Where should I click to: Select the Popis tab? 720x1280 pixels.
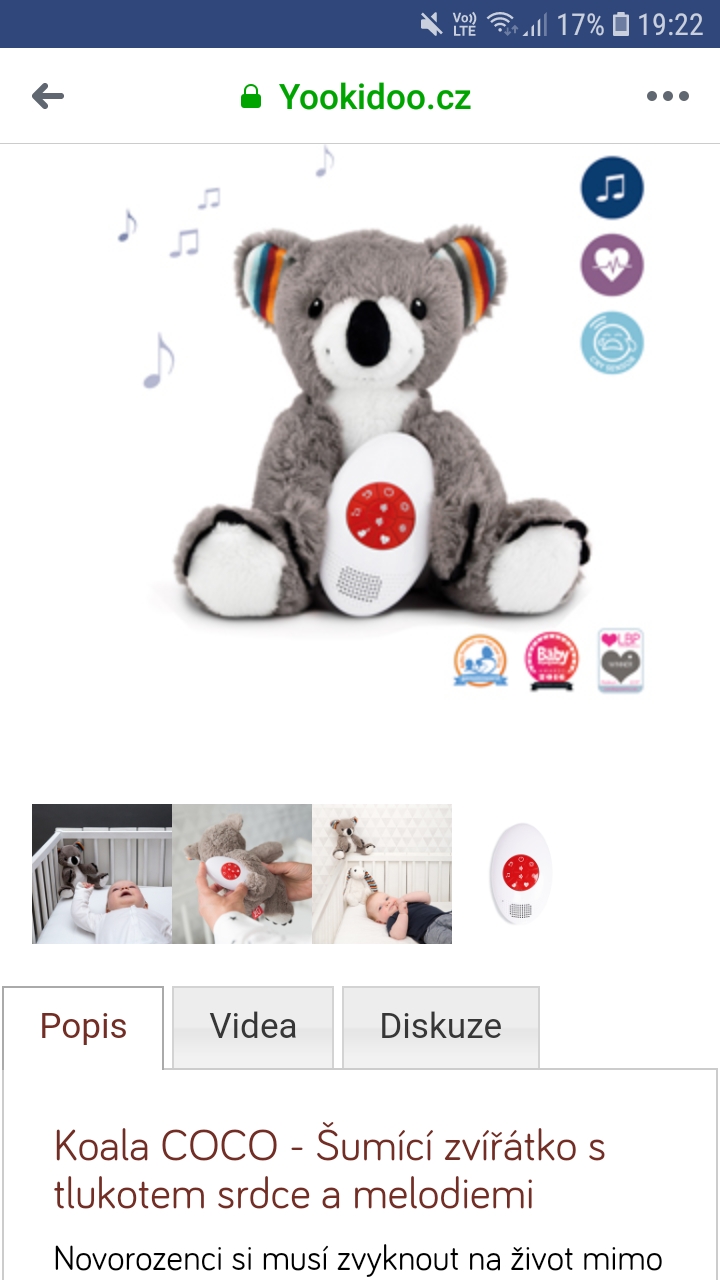83,1027
